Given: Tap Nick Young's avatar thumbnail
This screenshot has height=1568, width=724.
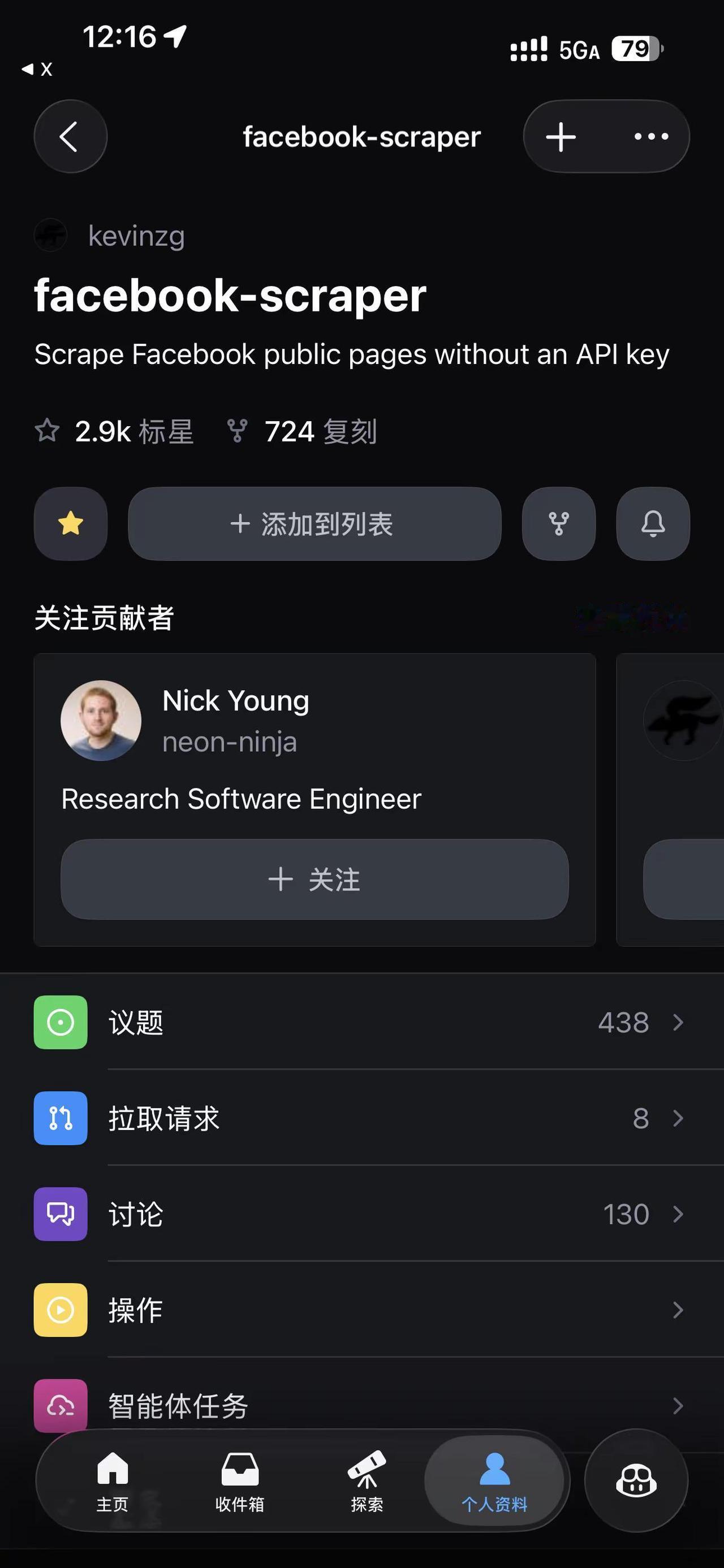Looking at the screenshot, I should [102, 720].
